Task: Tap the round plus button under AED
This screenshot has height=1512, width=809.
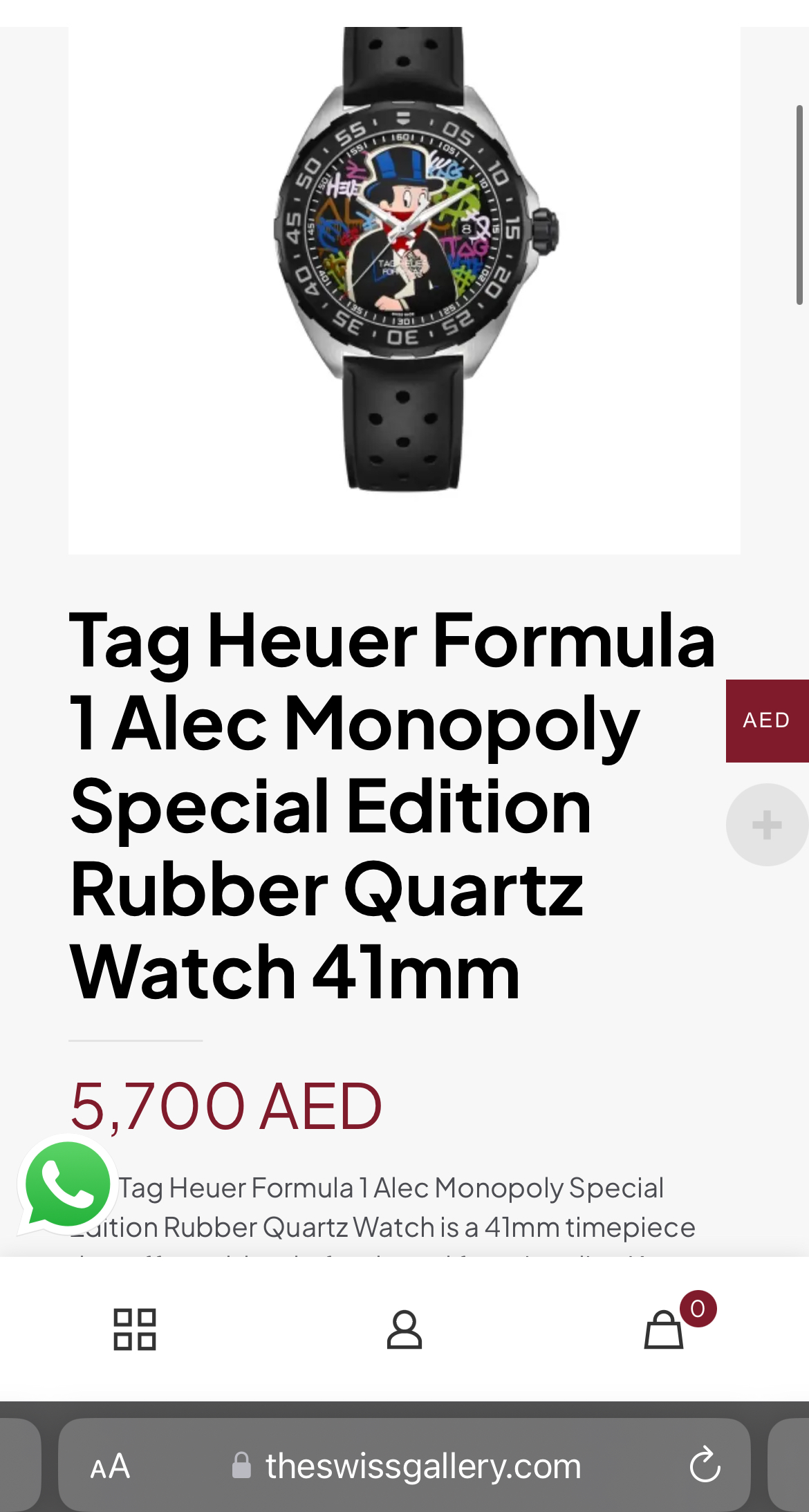Action: pyautogui.click(x=767, y=825)
